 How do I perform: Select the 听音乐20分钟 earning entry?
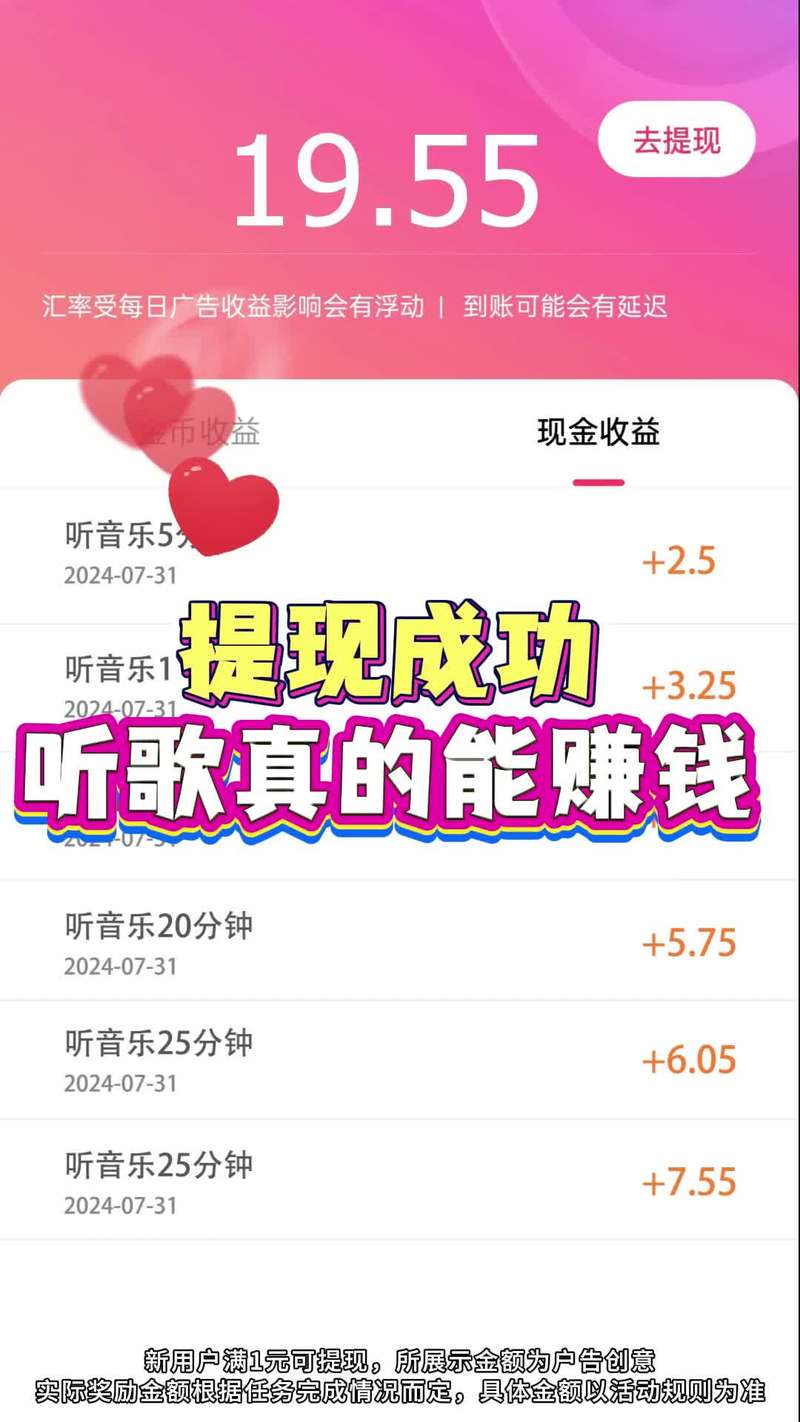point(160,927)
